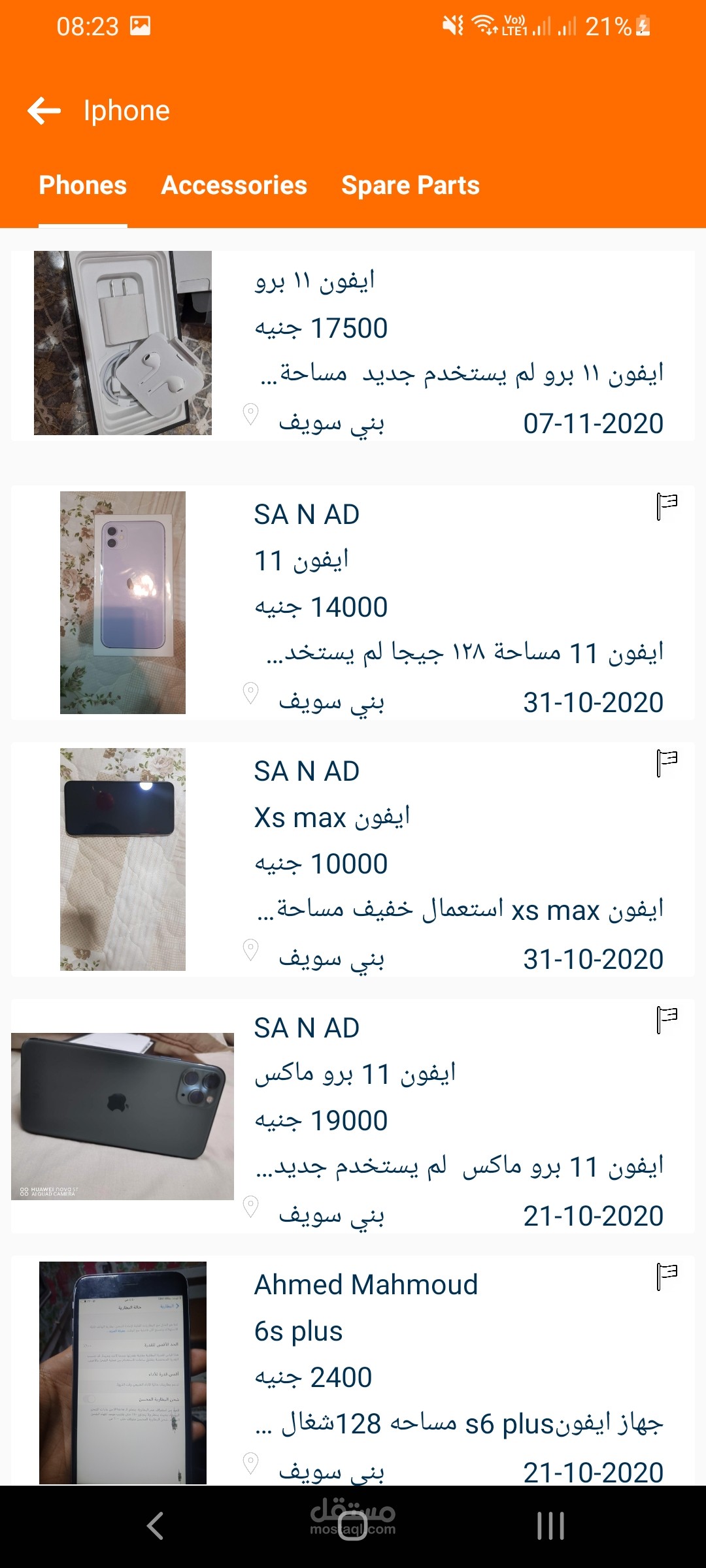Switch to the Spare Parts tab
Viewport: 706px width, 1568px height.
[x=411, y=186]
